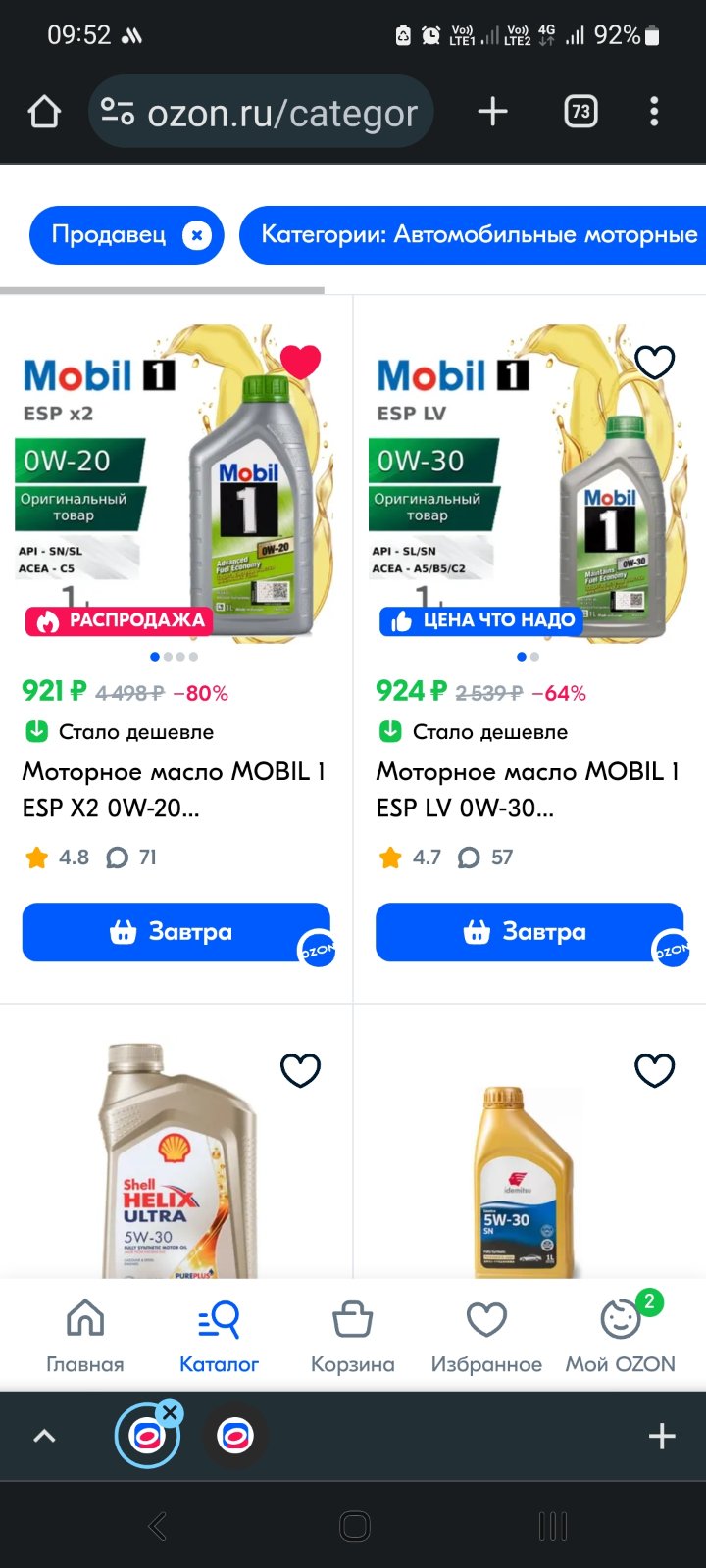Viewport: 706px width, 1568px height.
Task: Add Mobil 1 ESP LV 0W-30 to favorites
Action: click(x=654, y=362)
